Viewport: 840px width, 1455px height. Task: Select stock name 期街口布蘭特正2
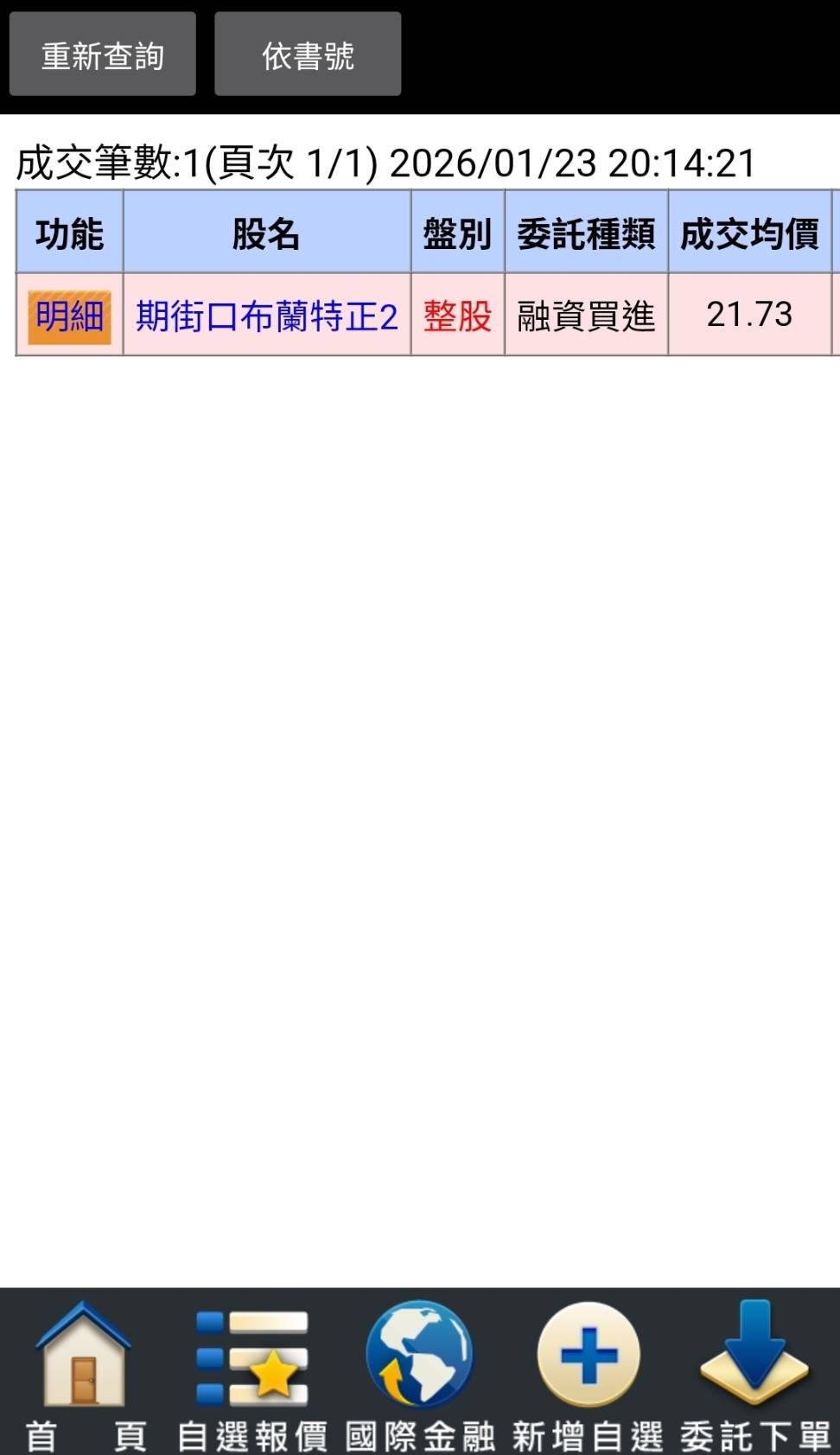click(x=265, y=315)
